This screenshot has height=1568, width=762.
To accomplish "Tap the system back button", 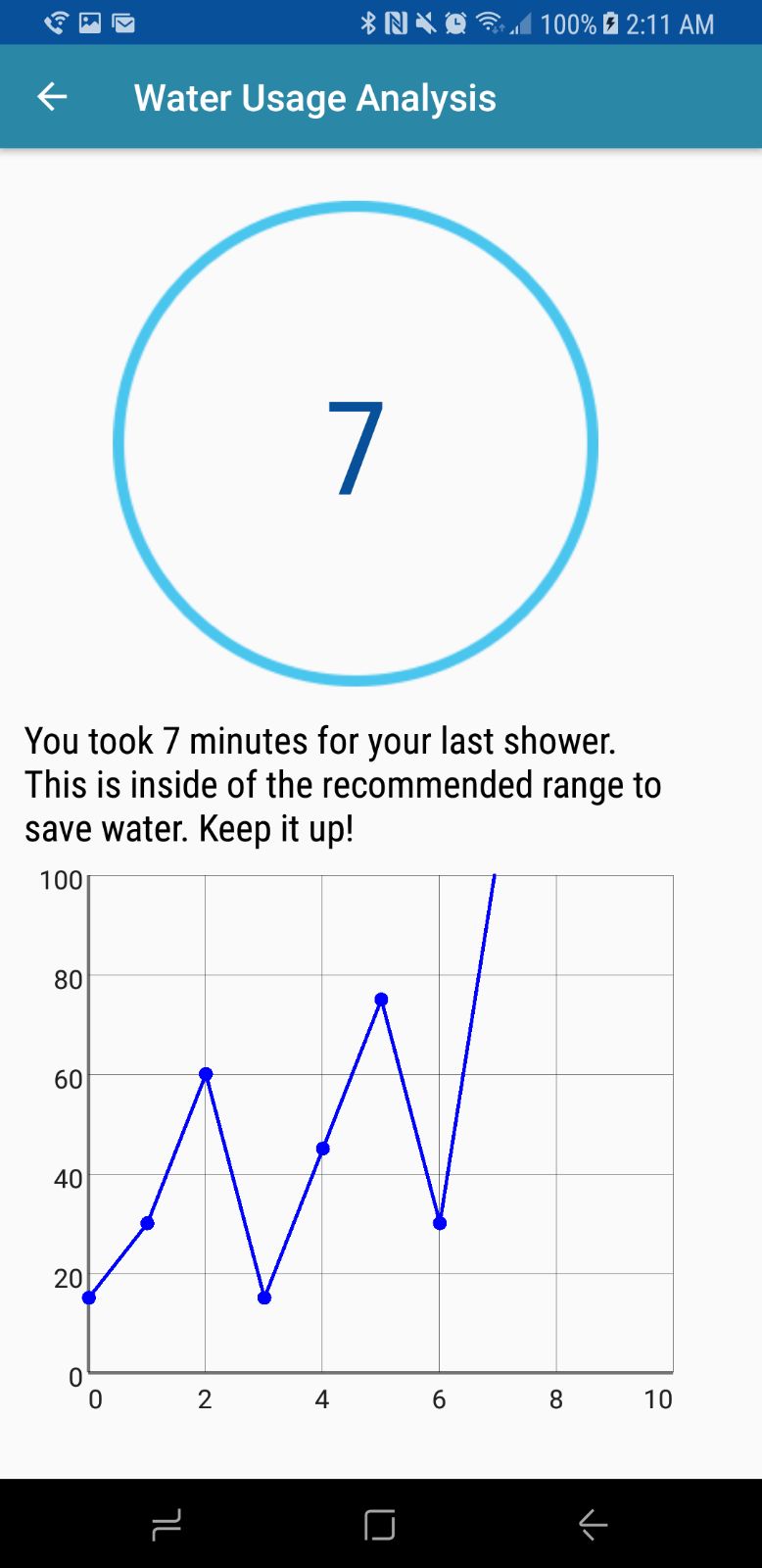I will click(x=593, y=1524).
